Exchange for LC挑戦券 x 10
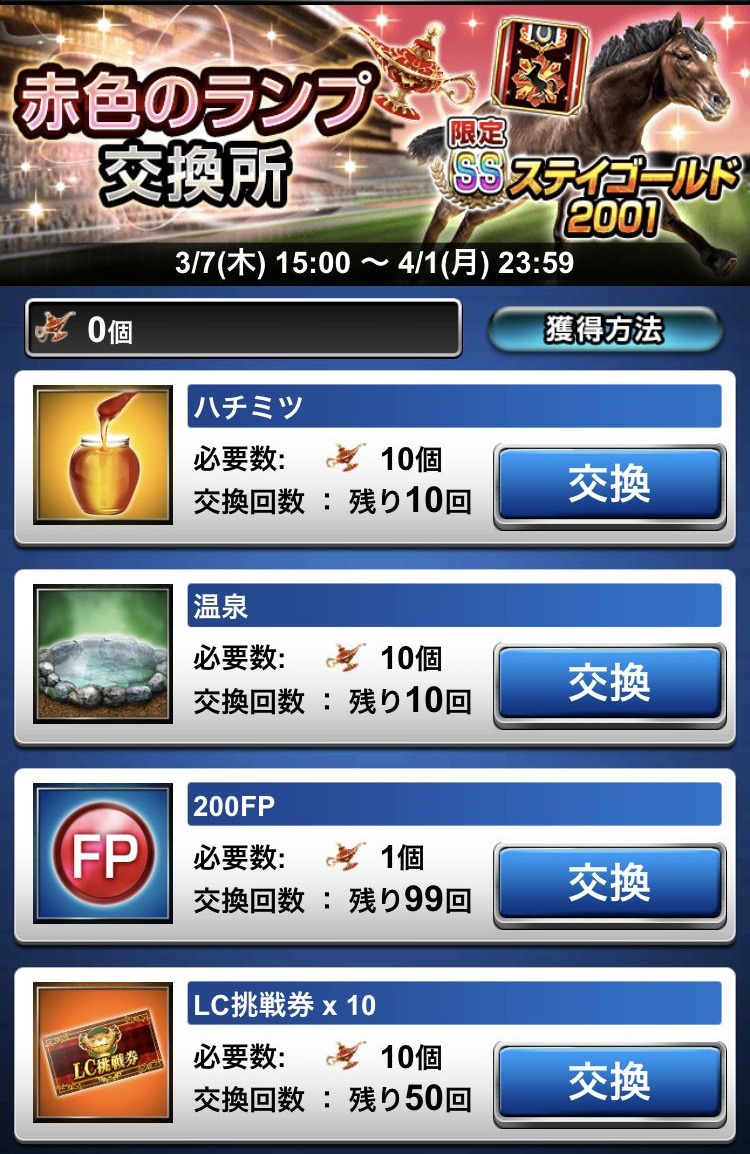The width and height of the screenshot is (750, 1154). tap(609, 1081)
